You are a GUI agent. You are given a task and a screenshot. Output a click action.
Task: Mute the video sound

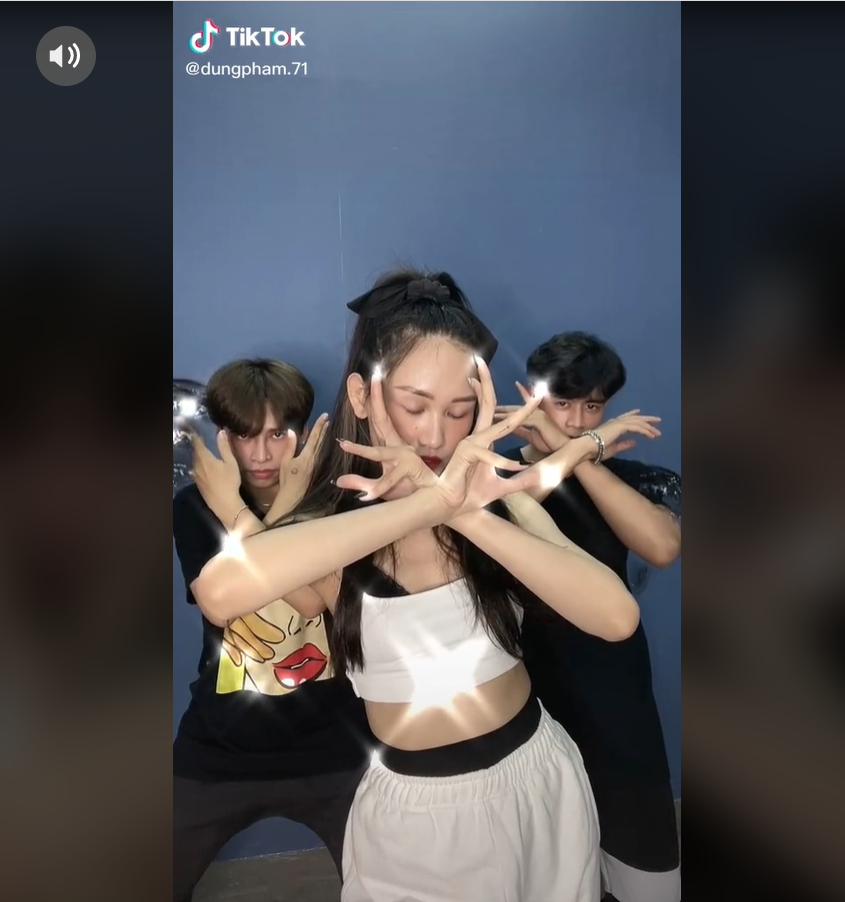66,56
